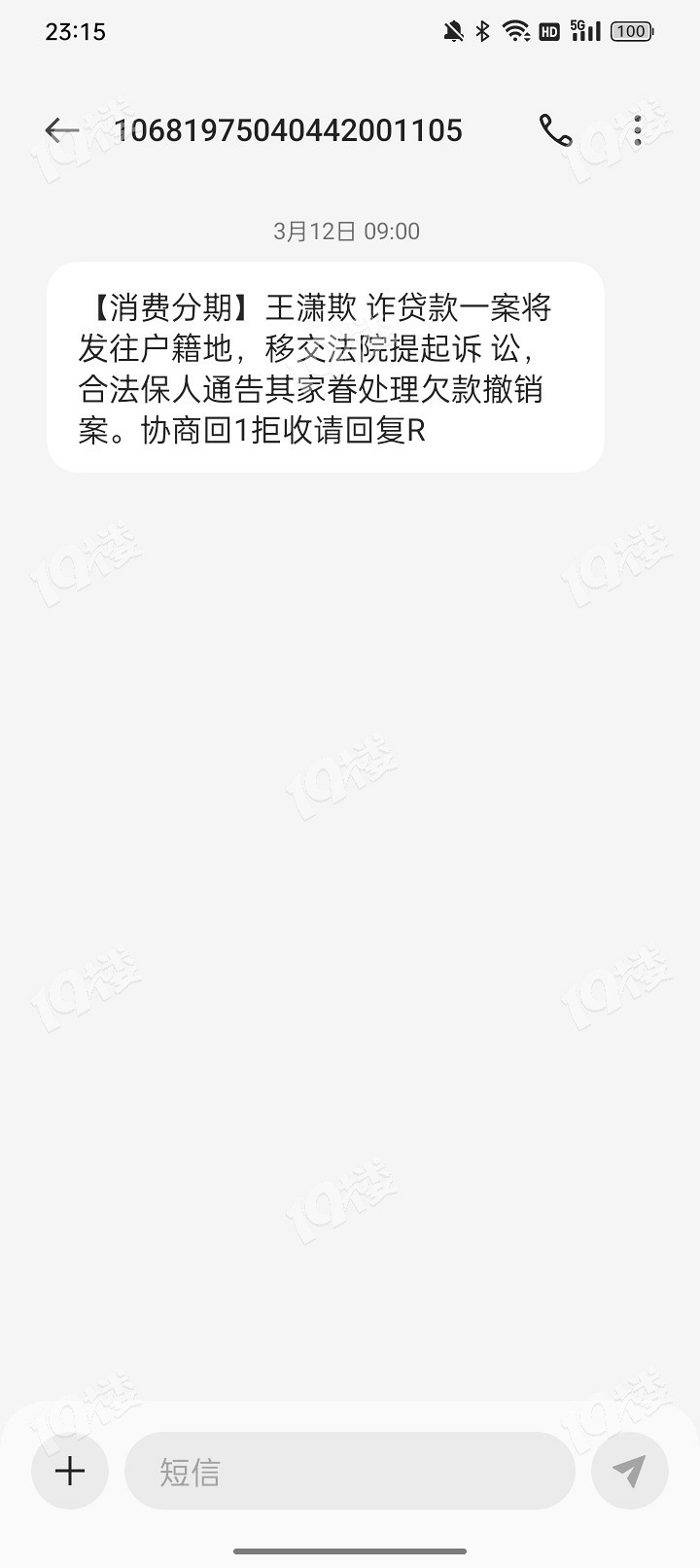This screenshot has width=700, height=1568.
Task: Tap the battery indicator showing 100
Action: tap(630, 31)
